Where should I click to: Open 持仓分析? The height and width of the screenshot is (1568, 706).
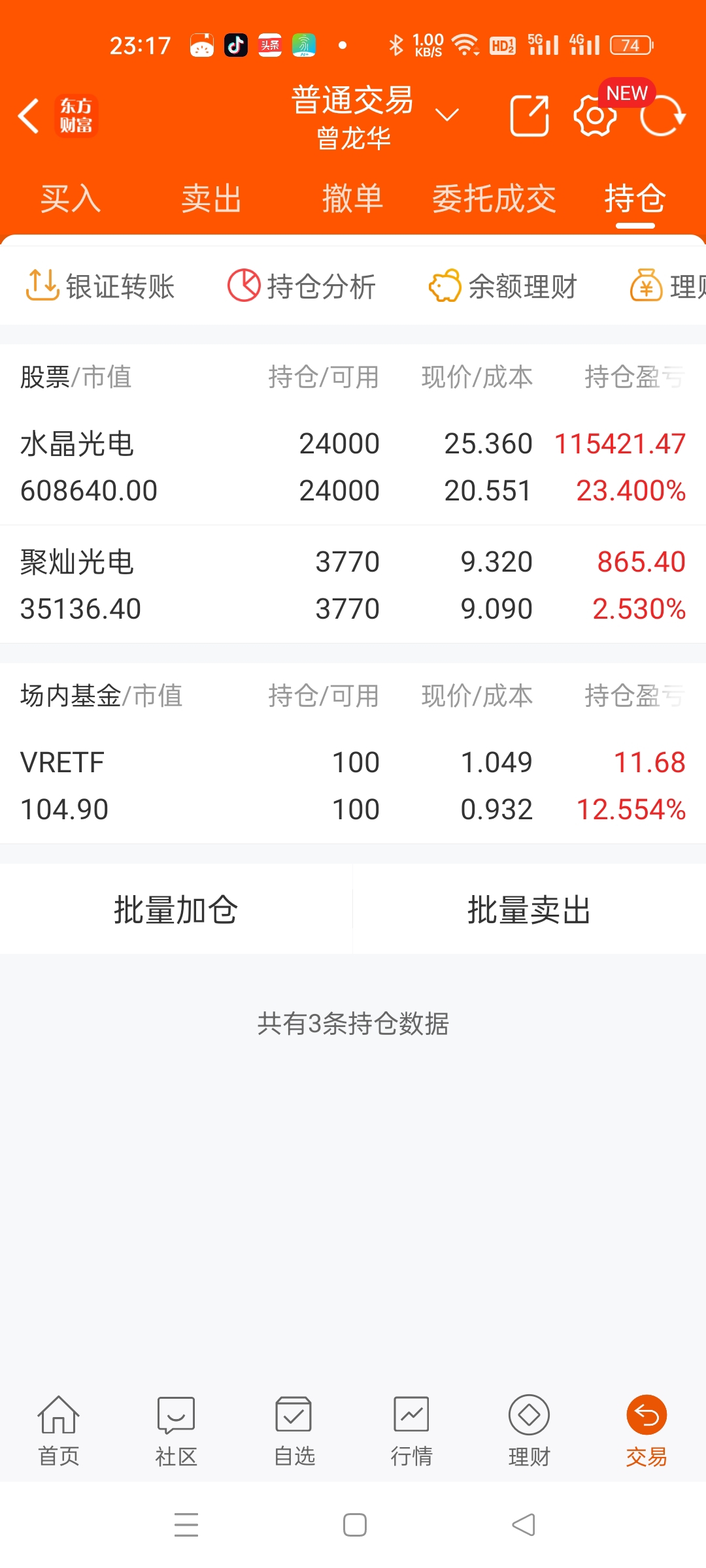pyautogui.click(x=301, y=286)
